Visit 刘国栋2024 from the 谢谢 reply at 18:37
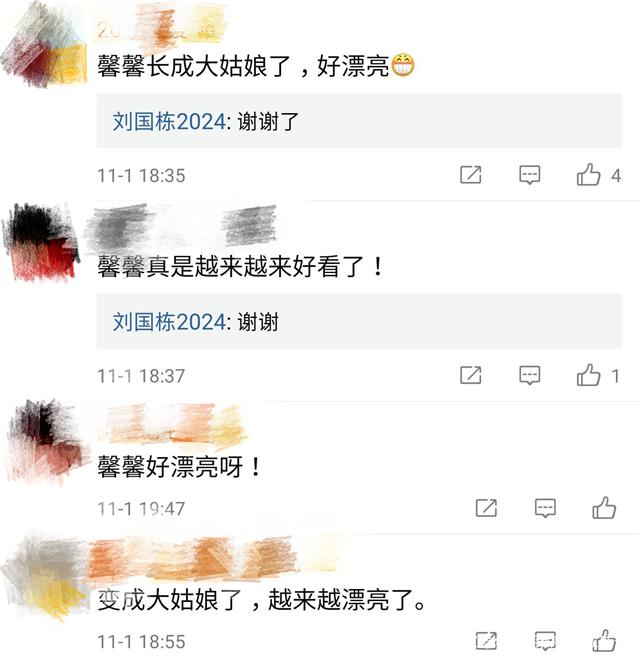Viewport: 640px width, 659px height. pyautogui.click(x=170, y=321)
